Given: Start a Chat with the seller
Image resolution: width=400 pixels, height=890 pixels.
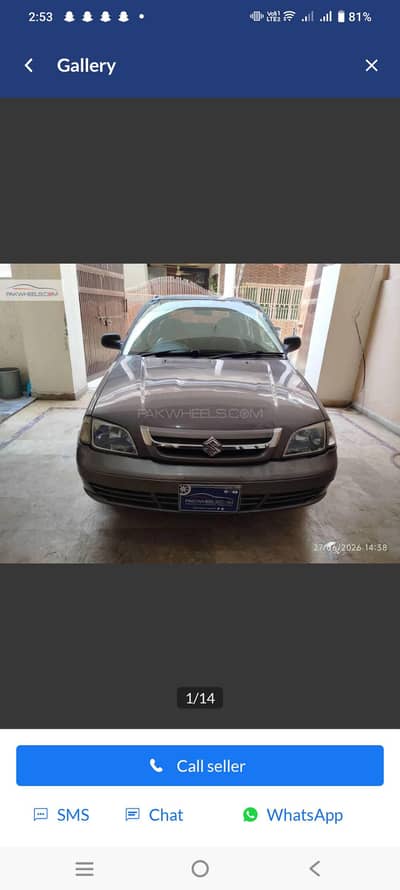Looking at the screenshot, I should 154,815.
